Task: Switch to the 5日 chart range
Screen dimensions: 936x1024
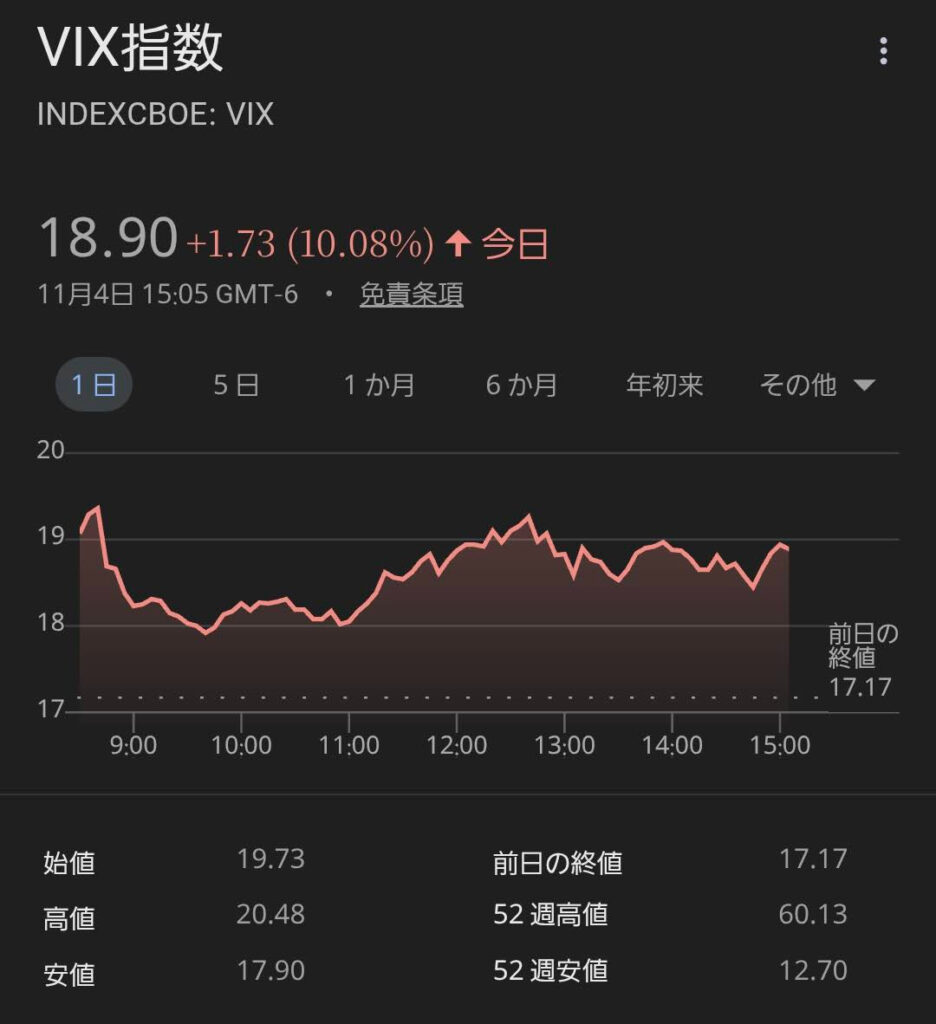Action: [x=236, y=385]
